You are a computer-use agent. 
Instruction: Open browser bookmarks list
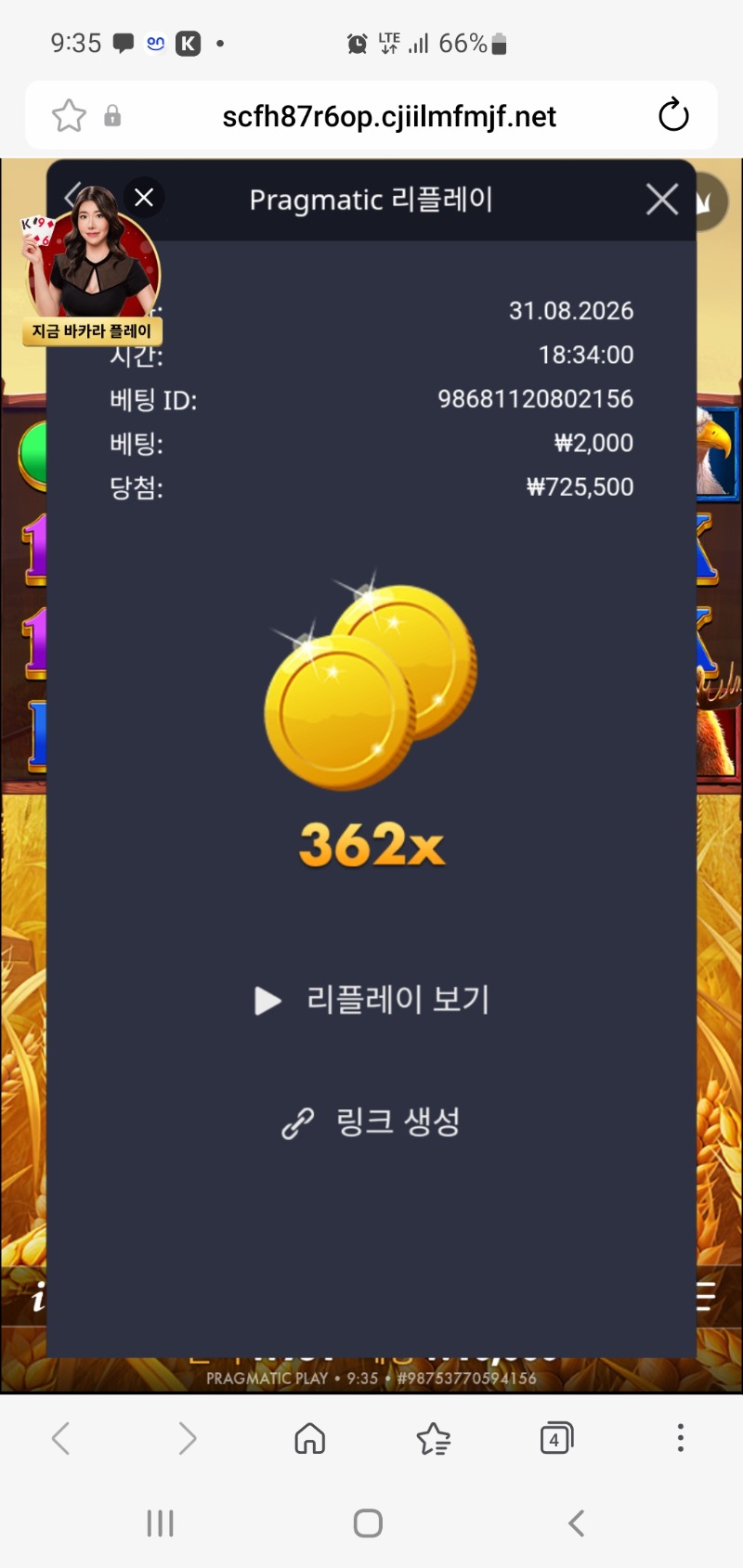pos(433,1439)
